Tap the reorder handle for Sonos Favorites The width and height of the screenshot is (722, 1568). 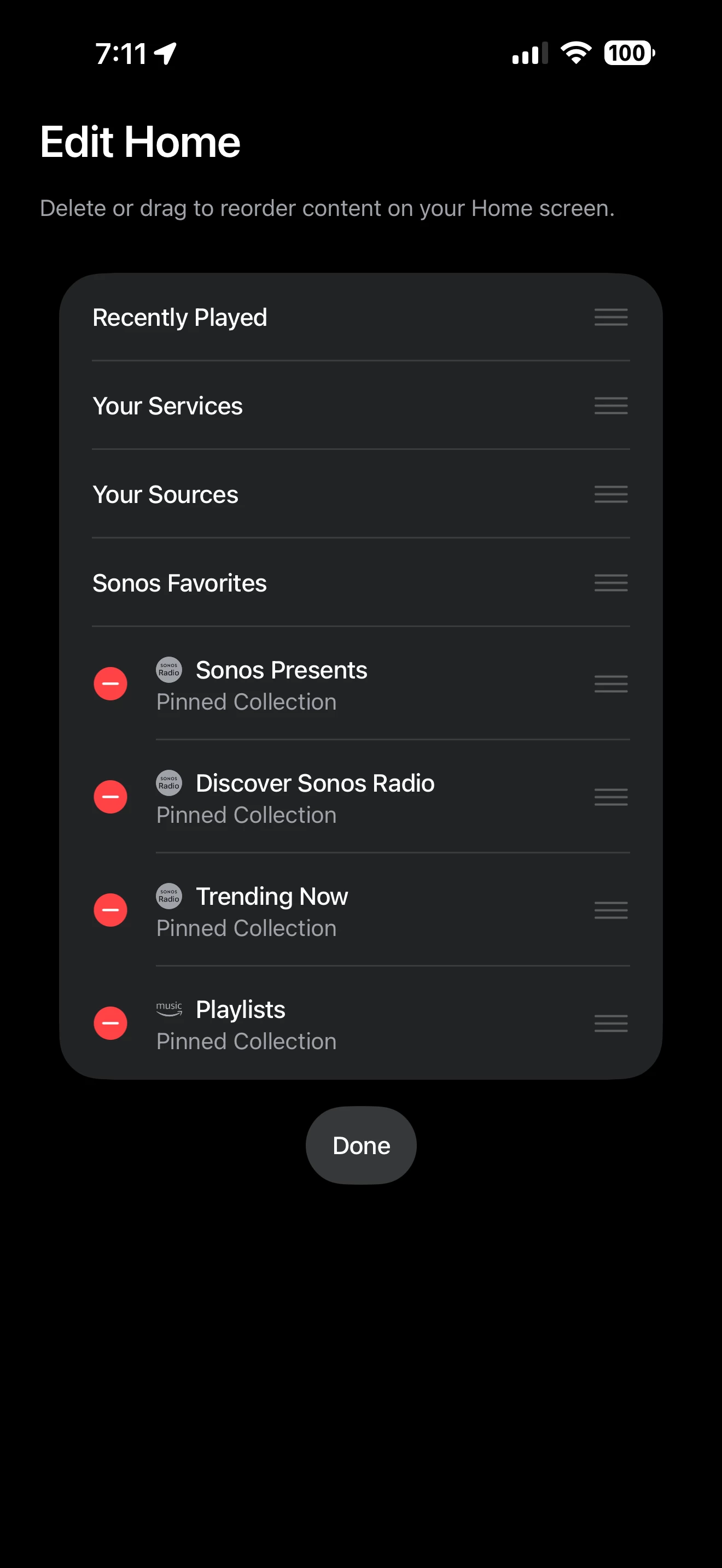610,582
